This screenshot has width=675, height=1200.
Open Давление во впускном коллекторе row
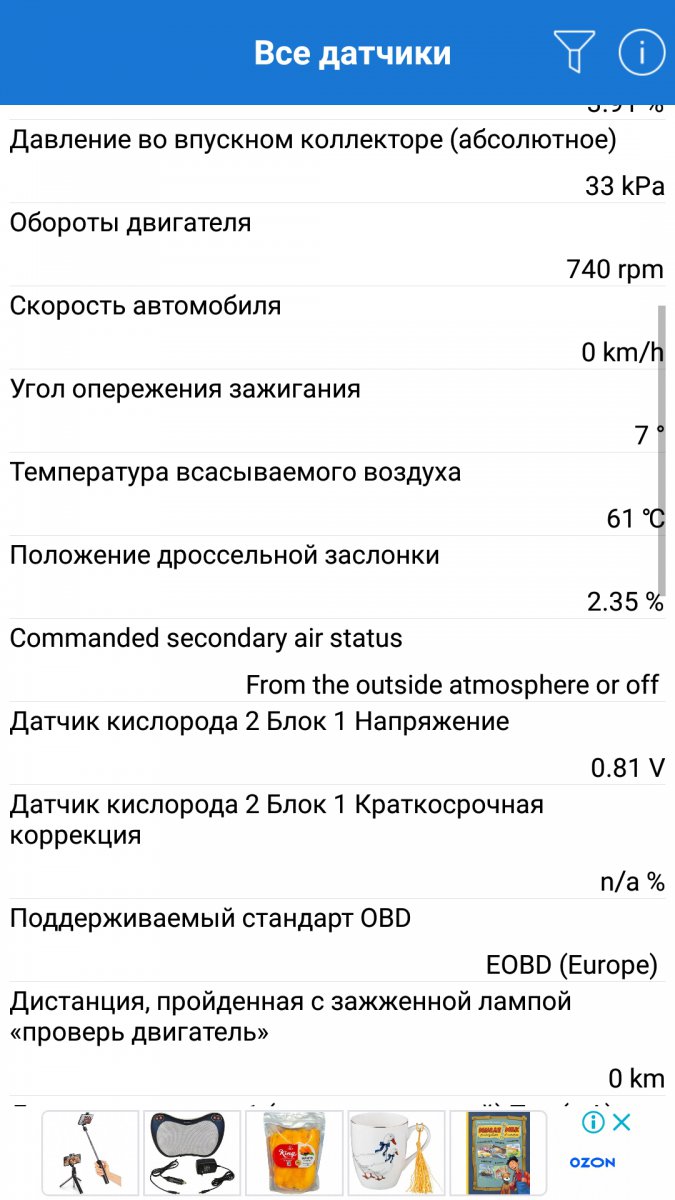(337, 162)
